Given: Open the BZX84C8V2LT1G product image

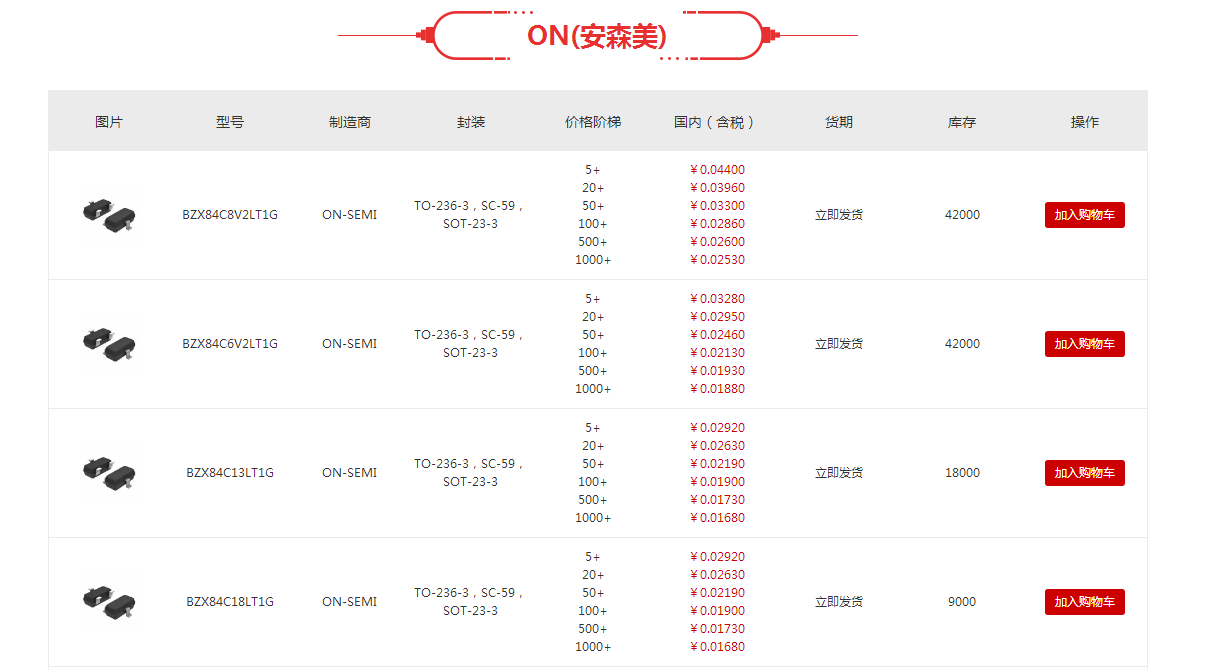Looking at the screenshot, I should [108, 215].
